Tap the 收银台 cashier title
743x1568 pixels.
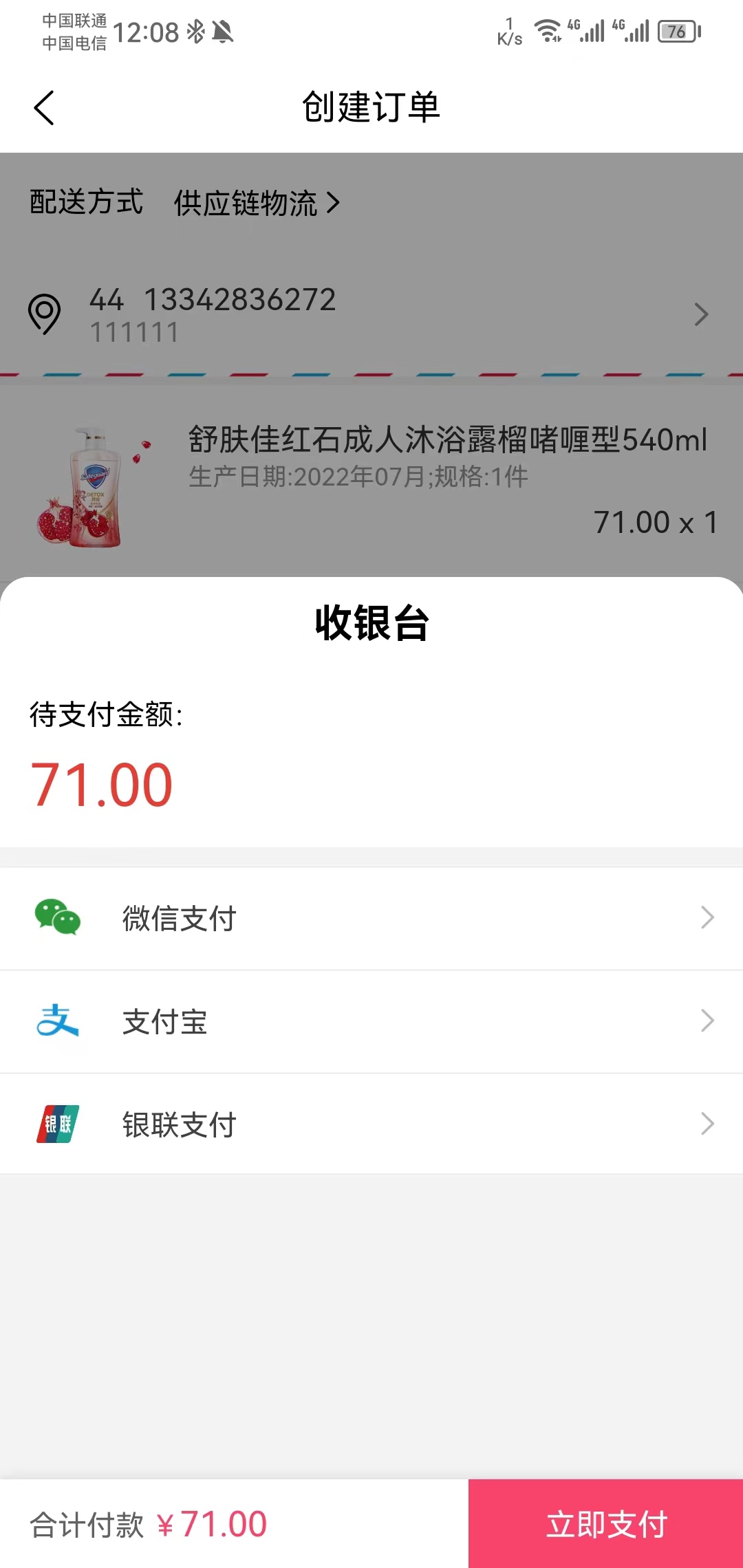pos(371,624)
